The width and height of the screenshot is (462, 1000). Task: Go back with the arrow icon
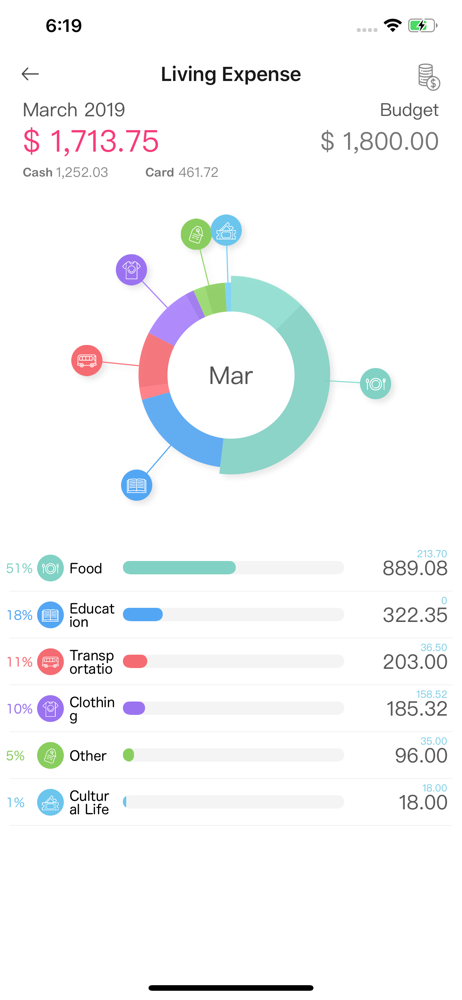coord(30,74)
